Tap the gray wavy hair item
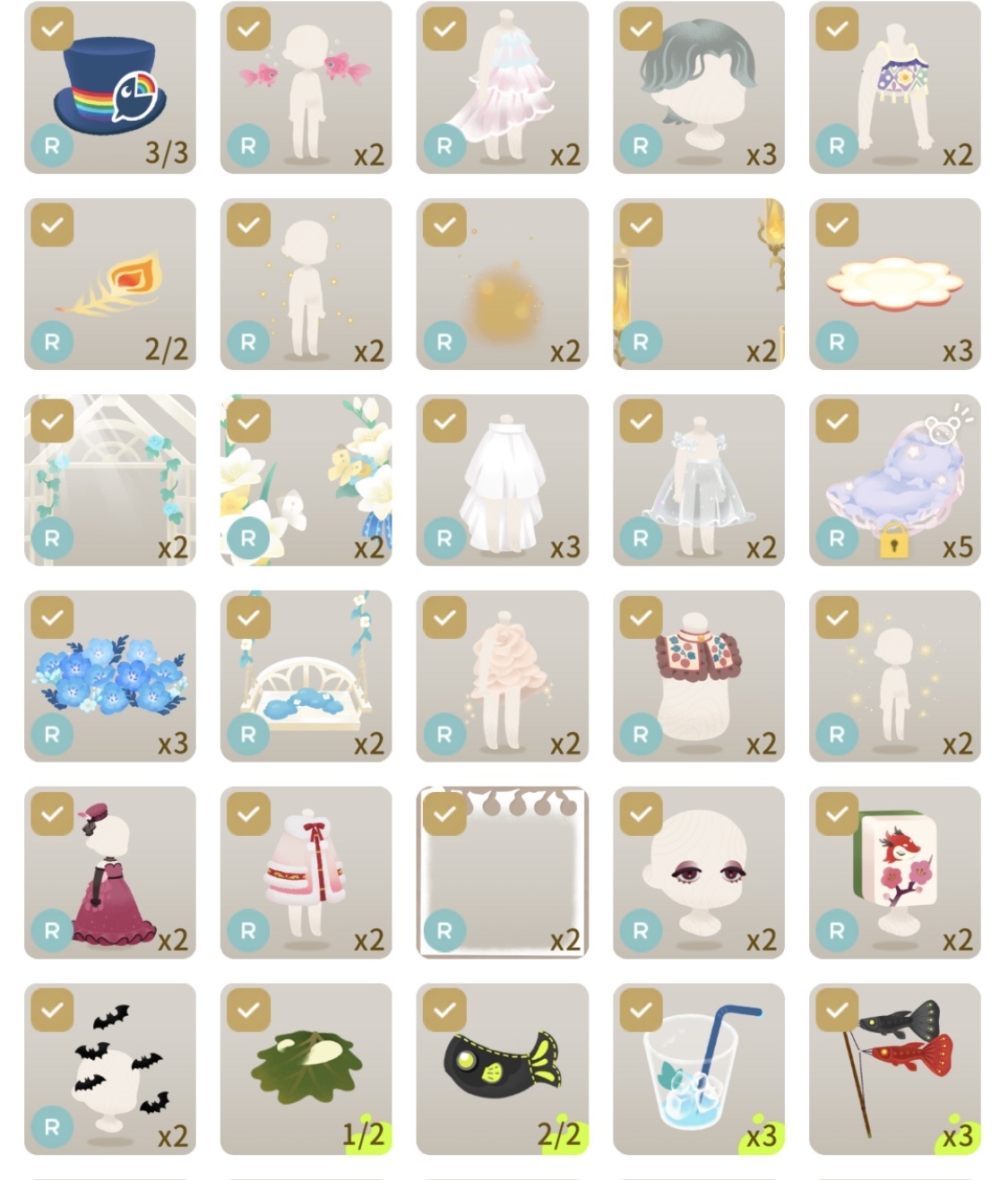Viewport: 1008px width, 1180px height. tap(698, 88)
